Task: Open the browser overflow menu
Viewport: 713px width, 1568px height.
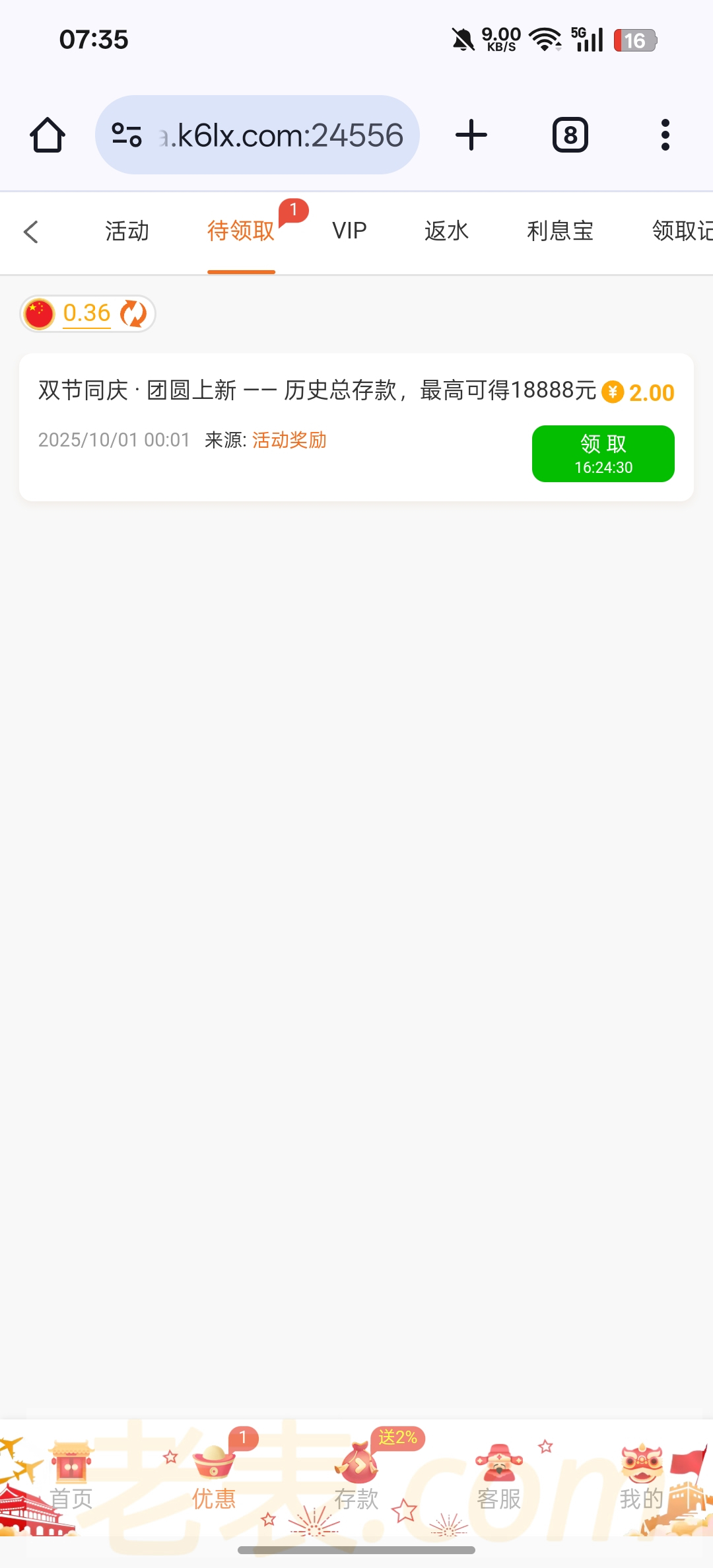Action: click(x=665, y=135)
